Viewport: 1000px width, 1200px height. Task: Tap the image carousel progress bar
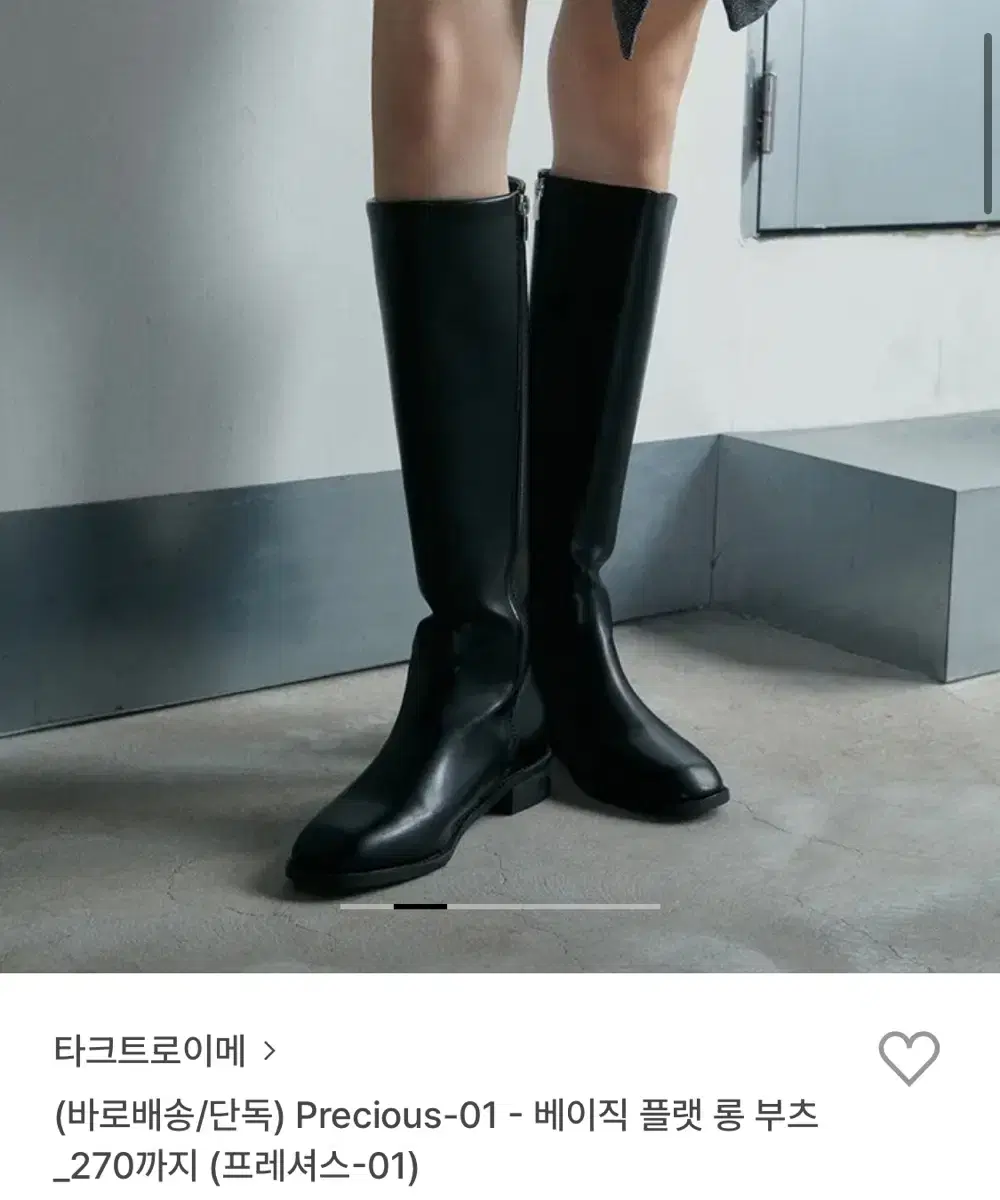click(500, 906)
